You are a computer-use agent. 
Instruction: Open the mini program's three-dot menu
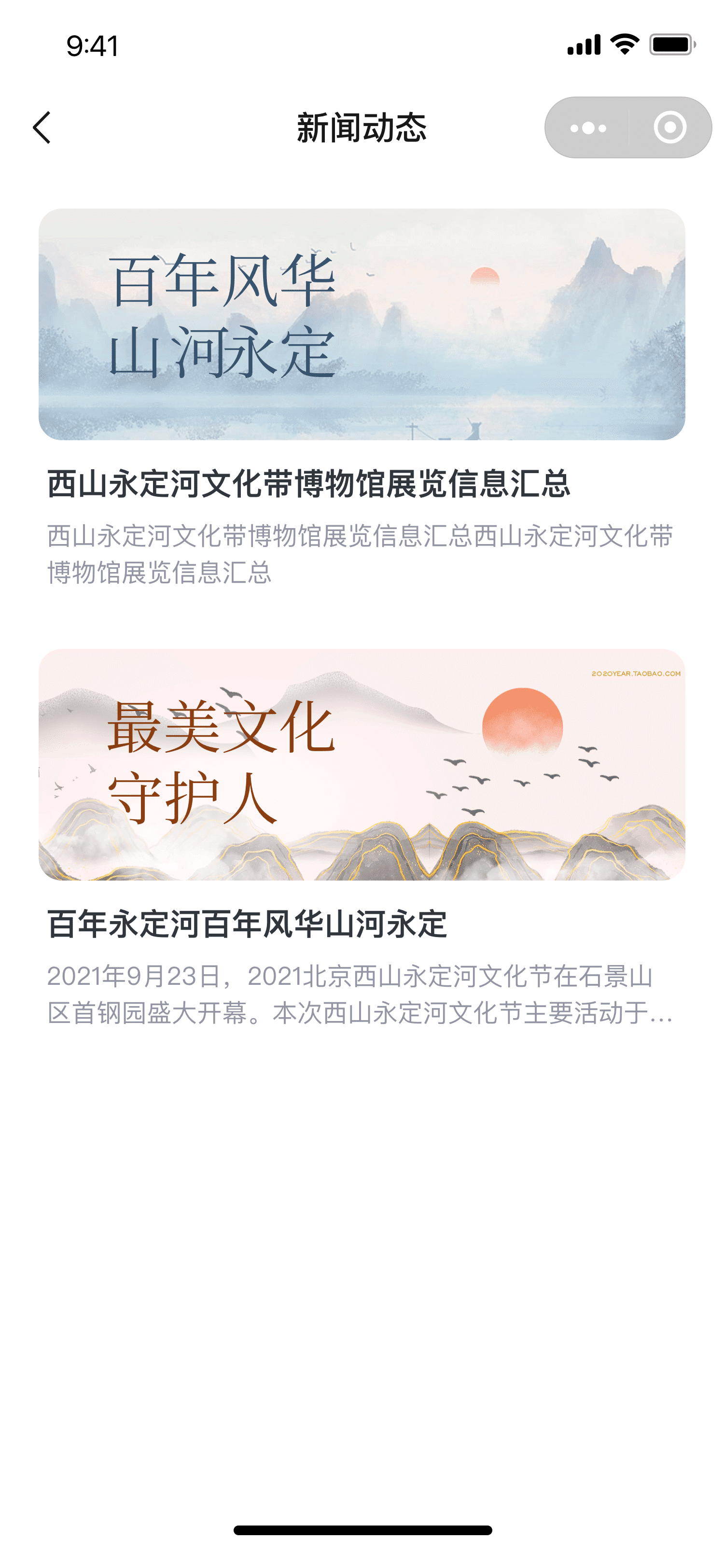pyautogui.click(x=587, y=128)
